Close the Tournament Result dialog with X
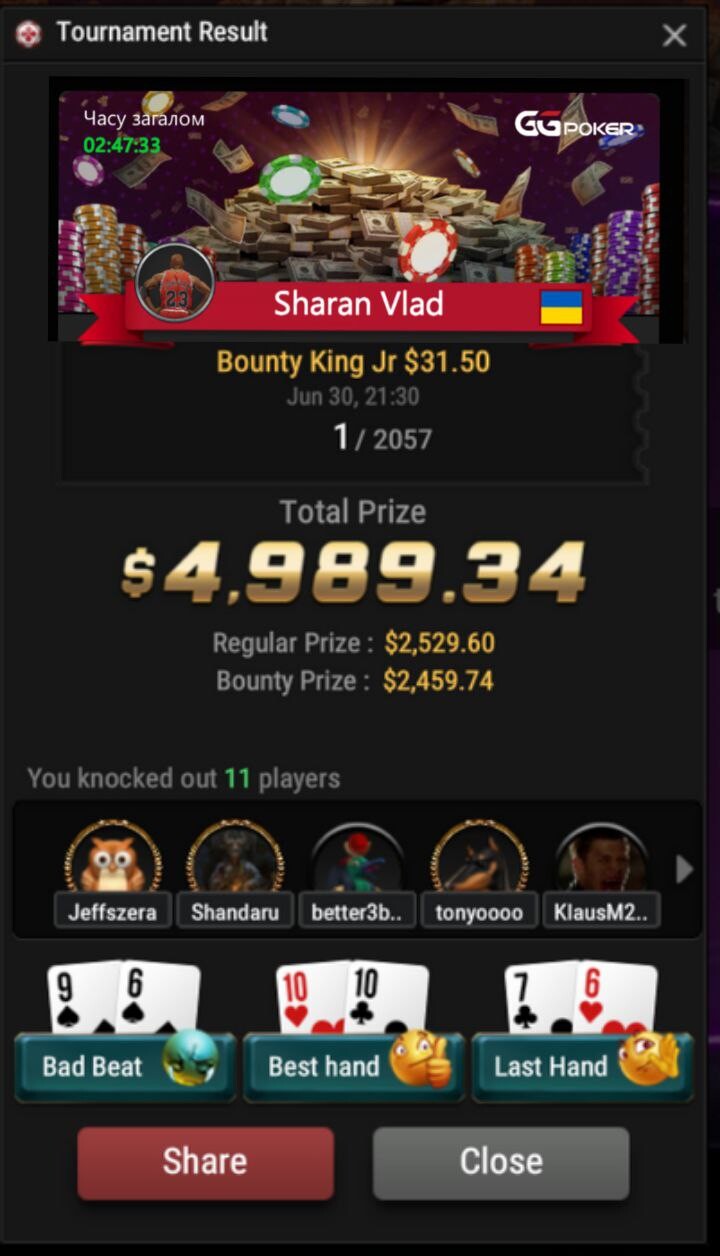This screenshot has width=720, height=1256. tap(674, 35)
